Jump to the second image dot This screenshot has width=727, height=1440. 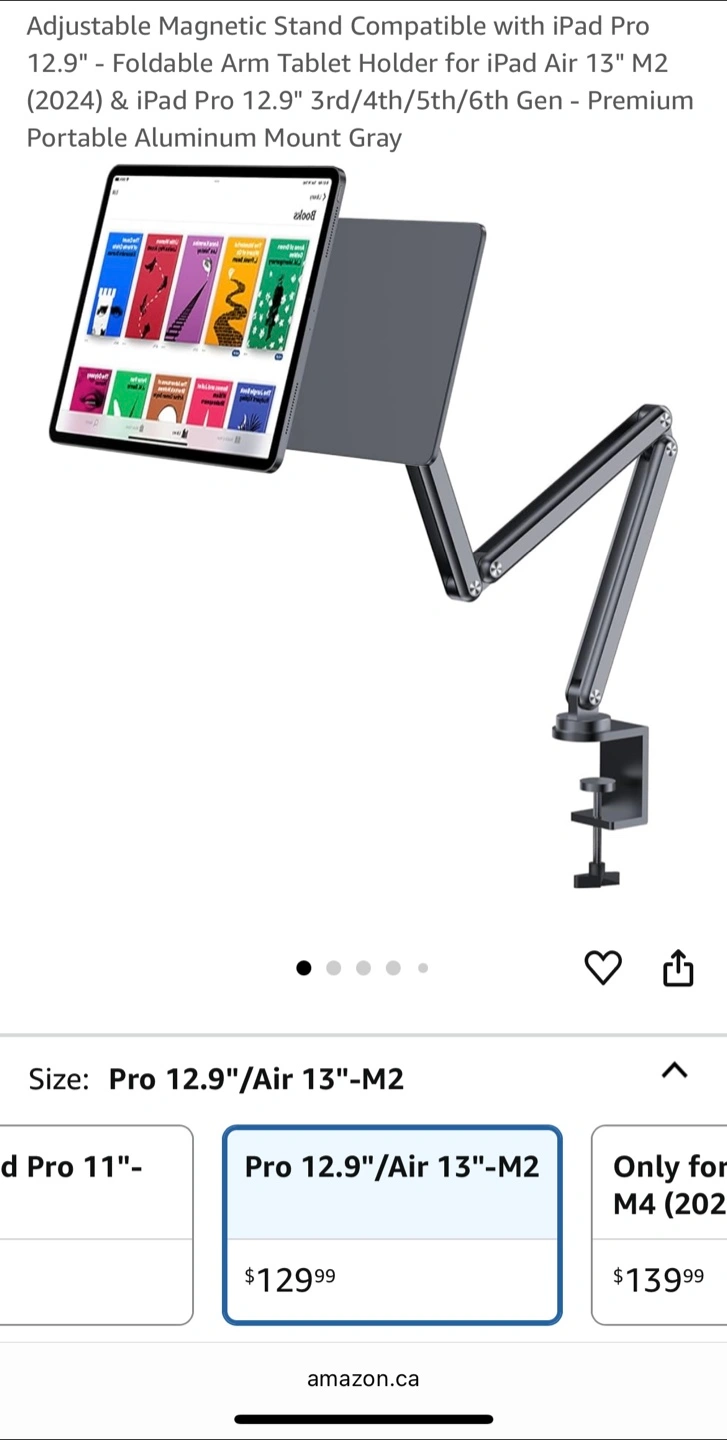pos(334,968)
